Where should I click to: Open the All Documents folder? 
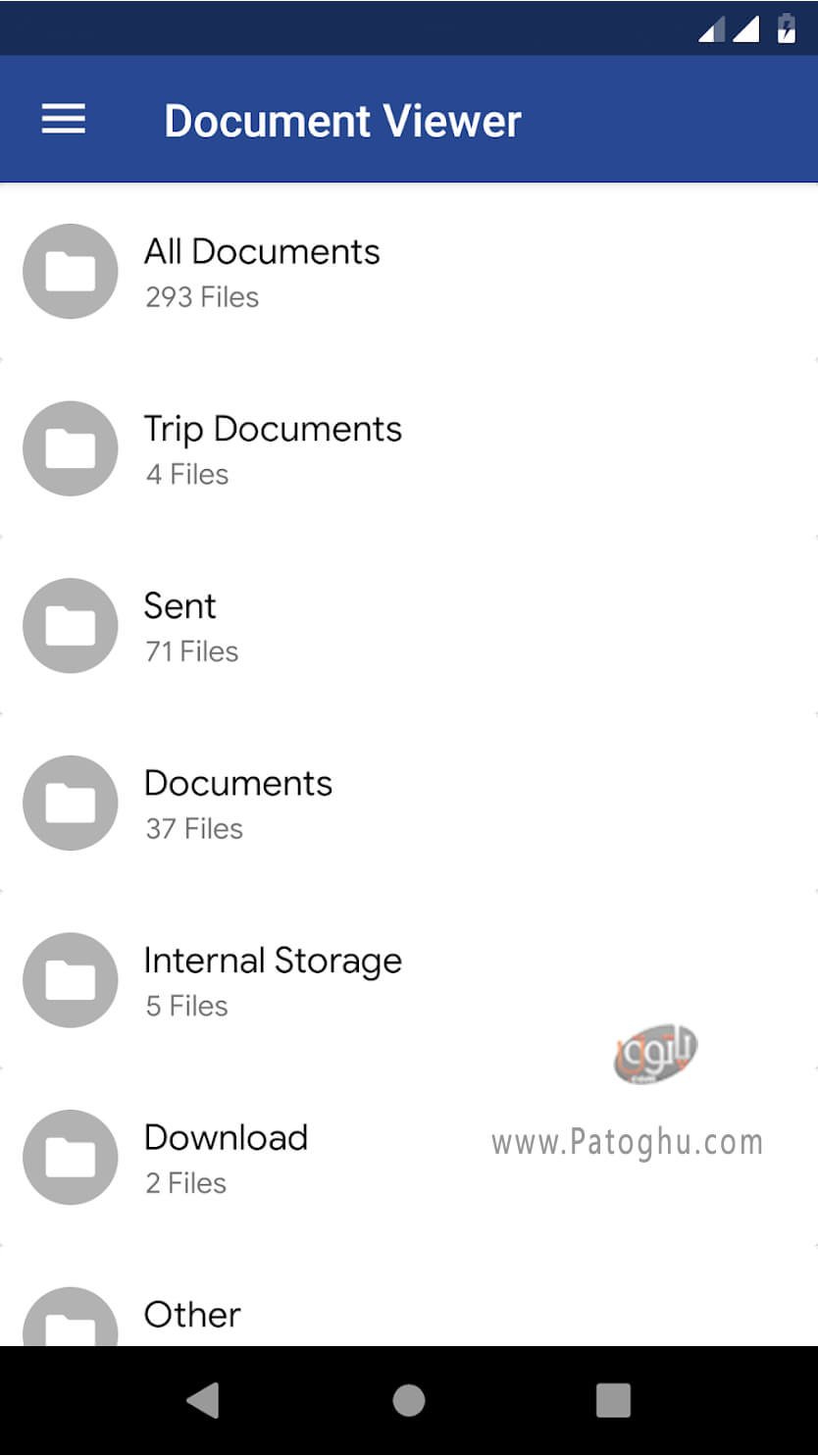409,272
